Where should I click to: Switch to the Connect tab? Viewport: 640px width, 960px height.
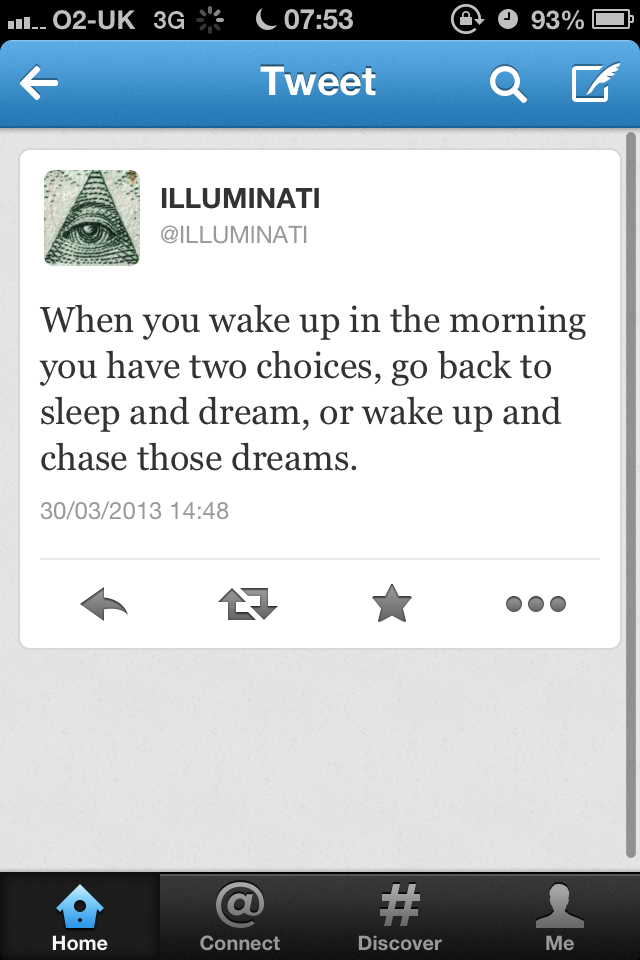coord(240,918)
